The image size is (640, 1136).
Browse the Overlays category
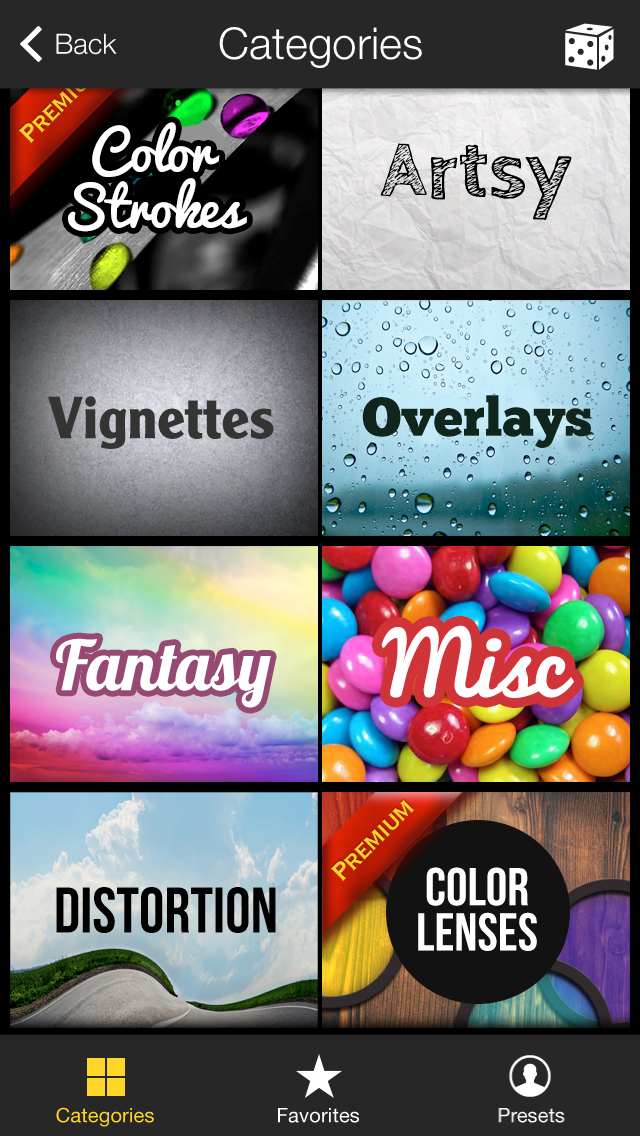(476, 418)
